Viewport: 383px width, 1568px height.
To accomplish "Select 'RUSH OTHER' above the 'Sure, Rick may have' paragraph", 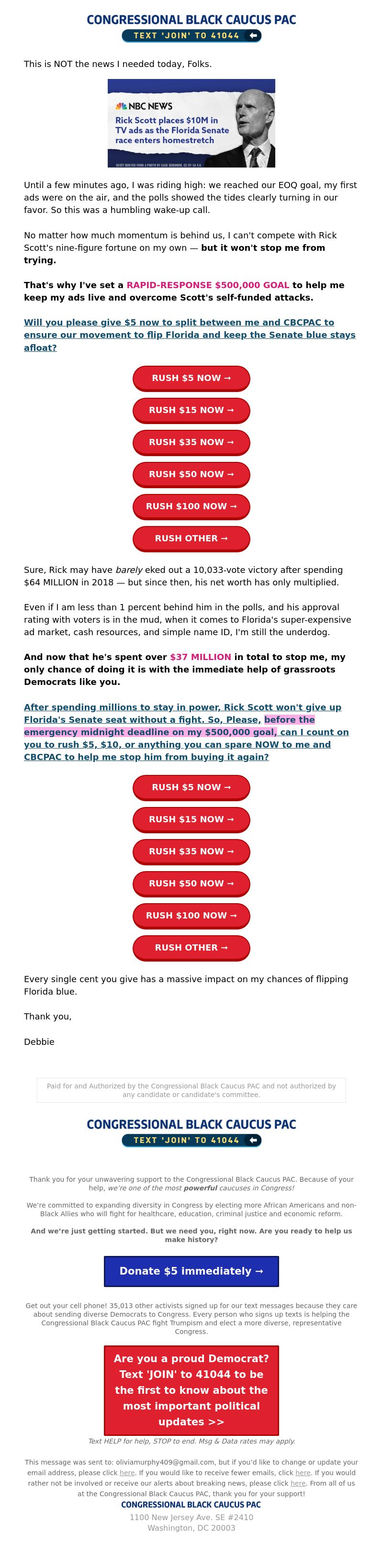I will (x=191, y=538).
